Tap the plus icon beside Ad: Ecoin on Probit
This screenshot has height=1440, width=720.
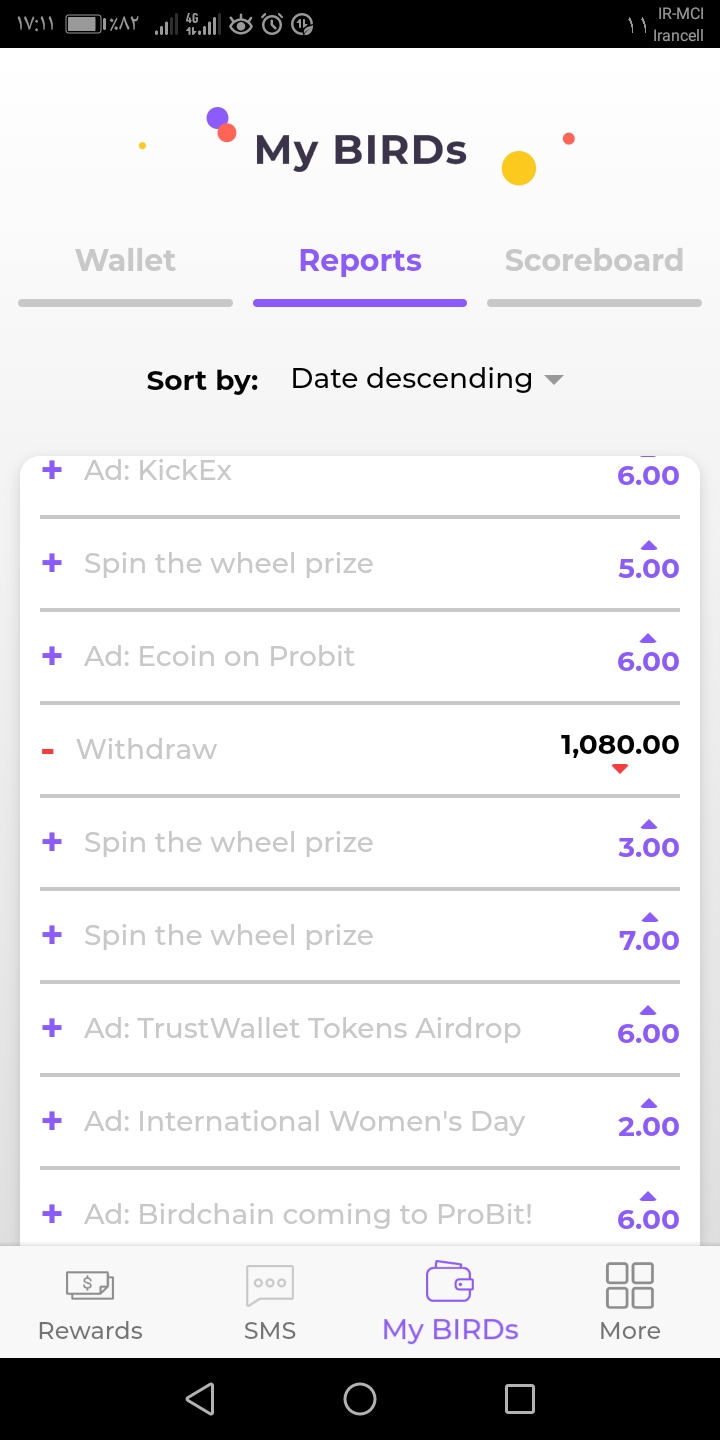coord(51,655)
